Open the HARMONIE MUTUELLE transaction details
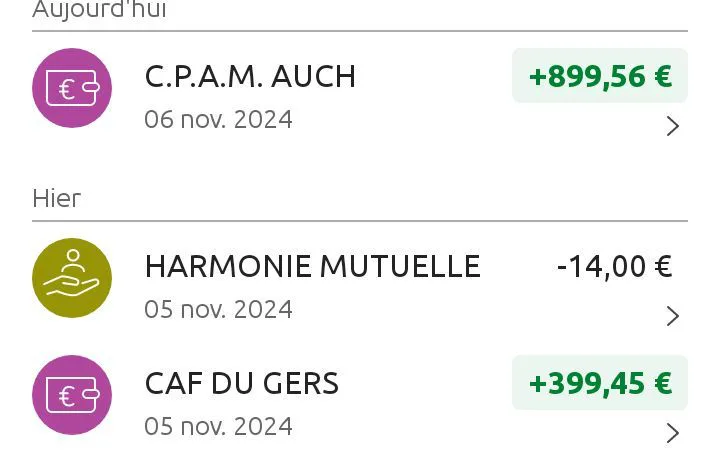The width and height of the screenshot is (720, 455). tap(360, 282)
